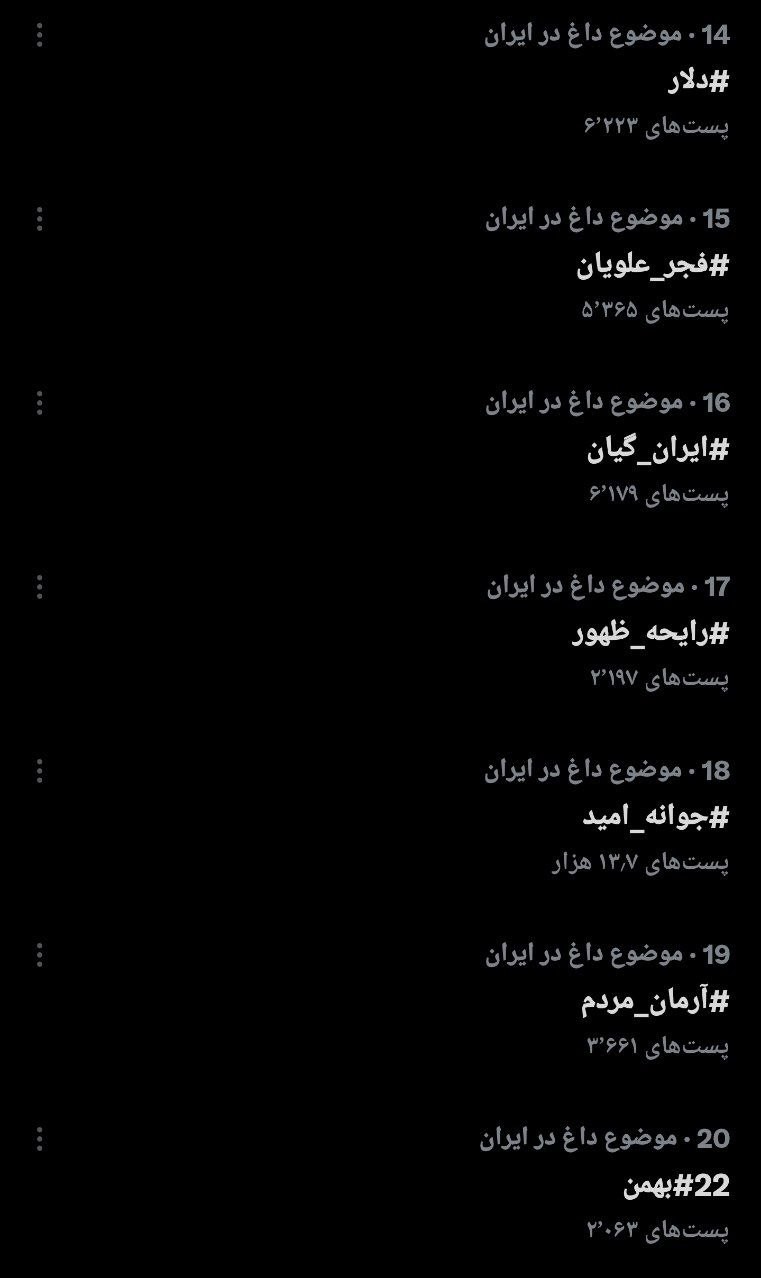Viewport: 761px width, 1278px height.
Task: Open the three-dot menu next to #جوانه_امید
Action: [40, 770]
